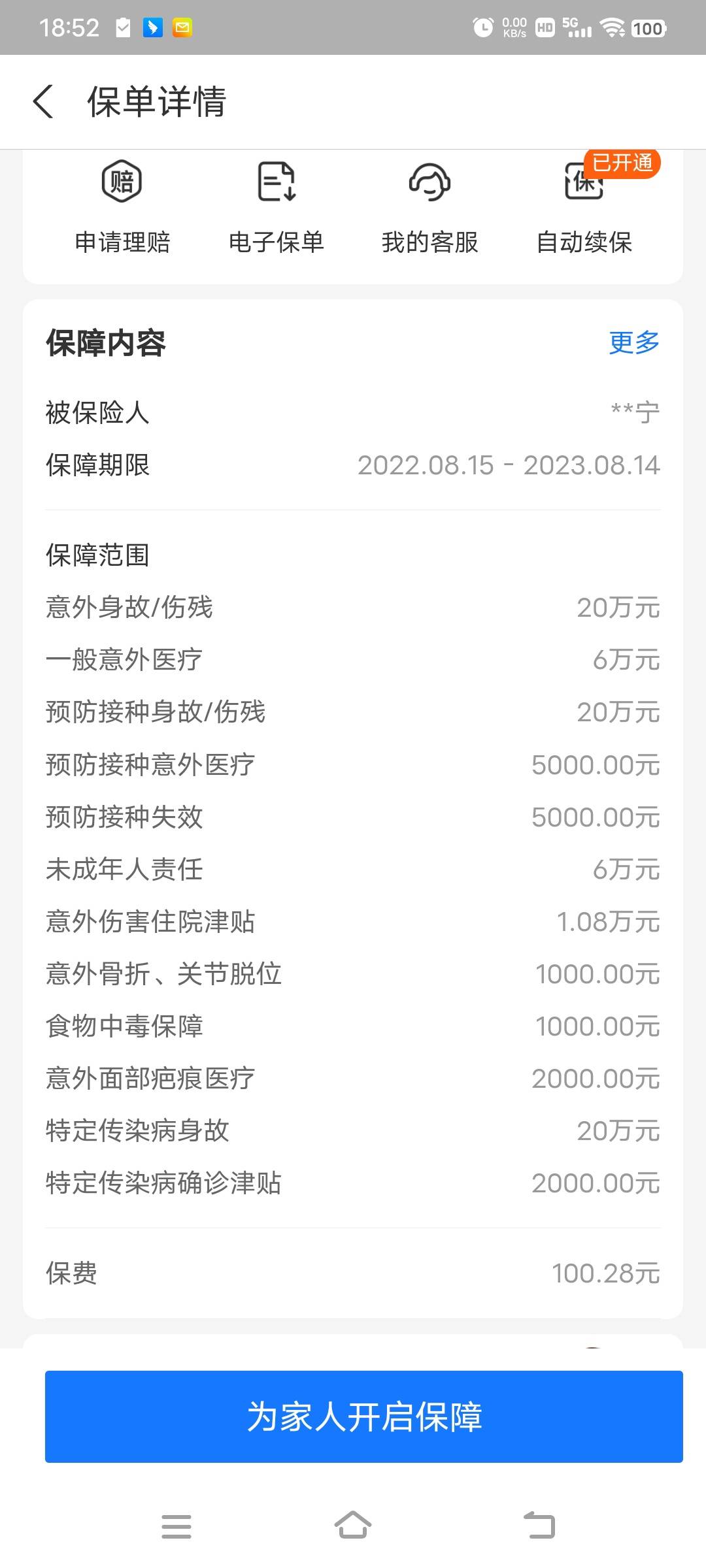Image resolution: width=706 pixels, height=1568 pixels.
Task: Tap 更多 next to 保障内容
Action: (x=634, y=342)
